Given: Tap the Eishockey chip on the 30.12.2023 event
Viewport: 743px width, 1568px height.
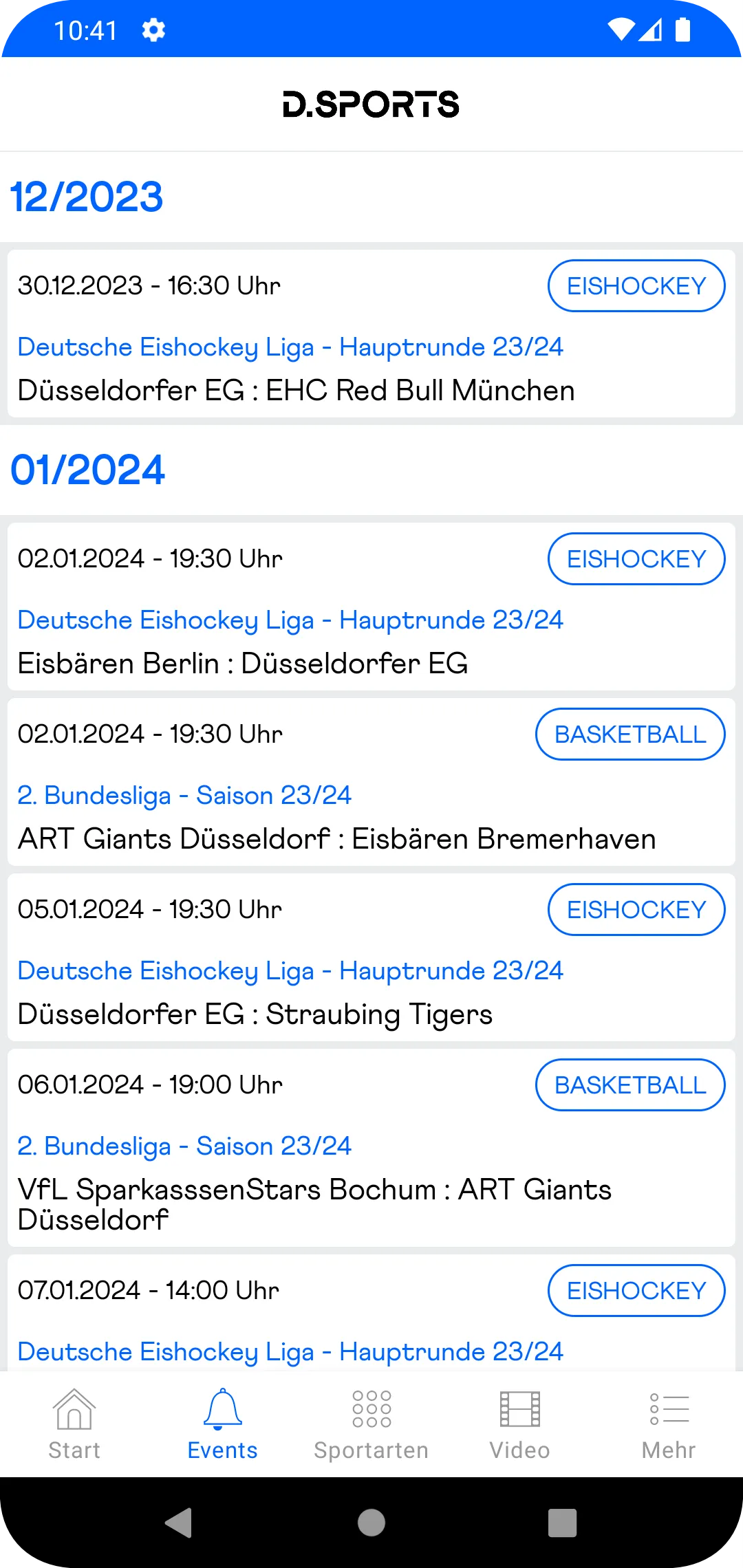Looking at the screenshot, I should click(636, 286).
